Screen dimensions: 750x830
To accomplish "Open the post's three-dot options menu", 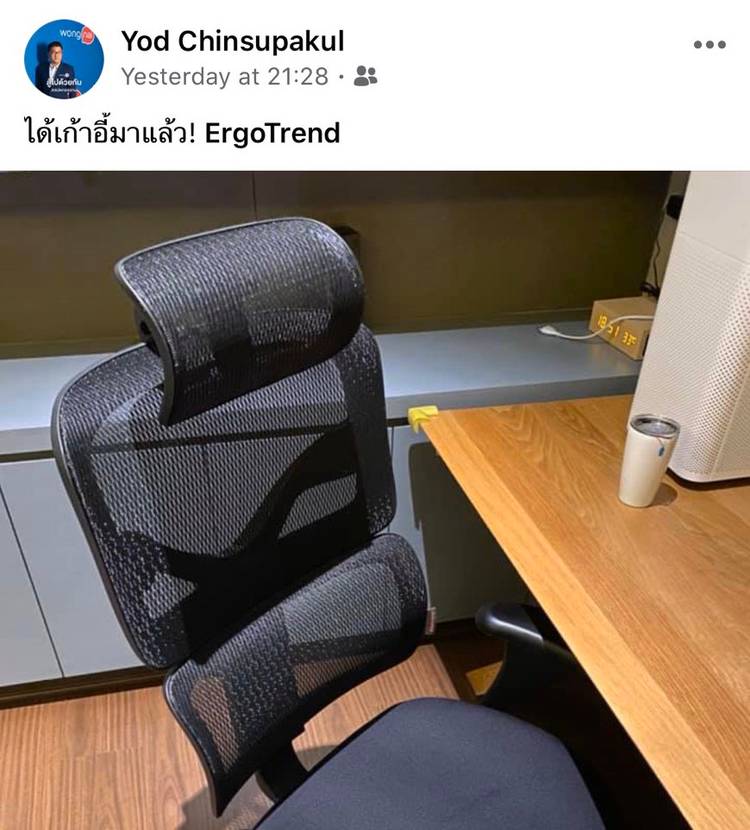I will click(709, 45).
